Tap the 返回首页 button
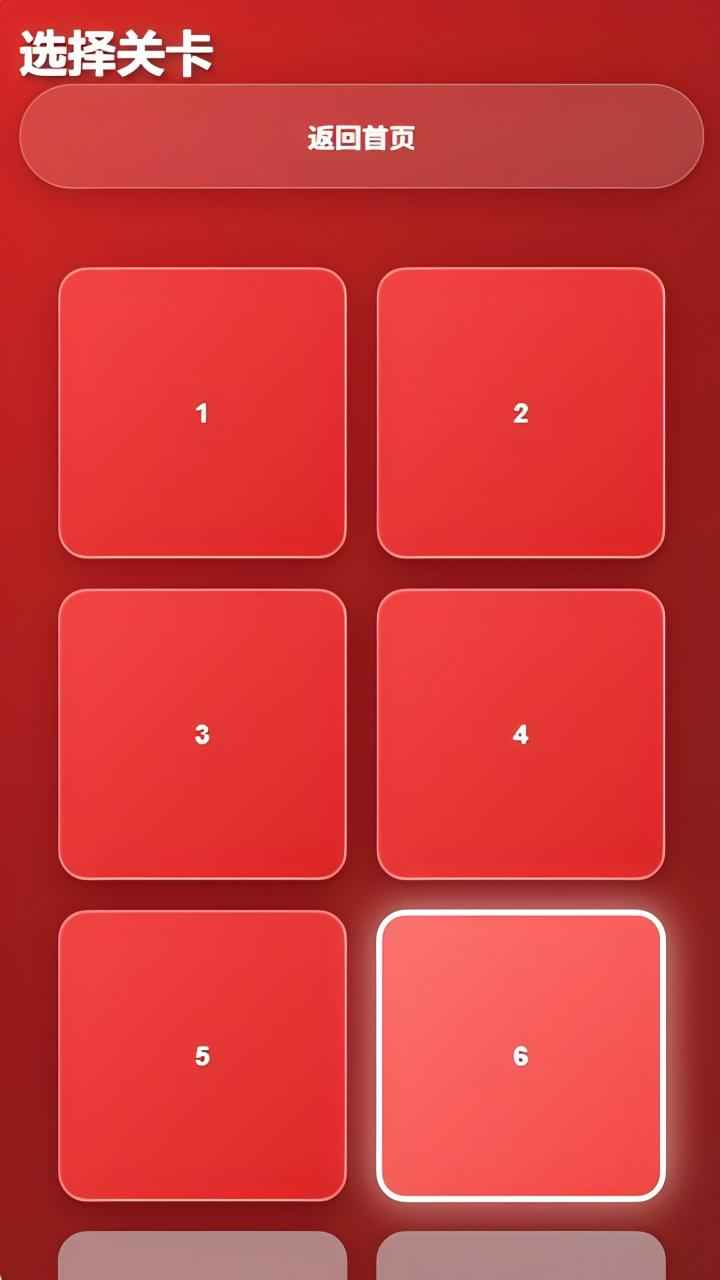Viewport: 720px width, 1280px height. tap(360, 137)
